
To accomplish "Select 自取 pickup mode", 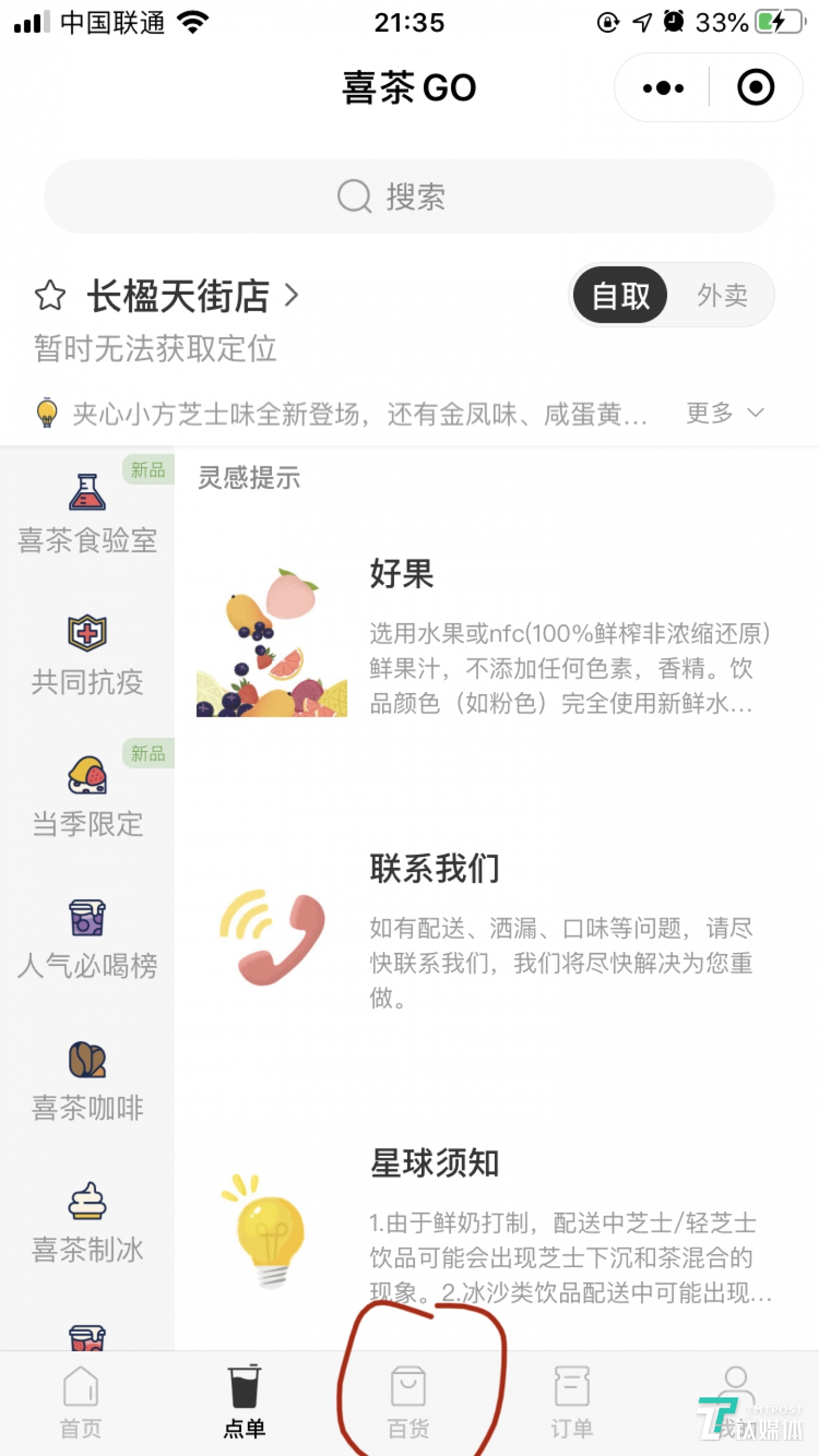I will 620,296.
